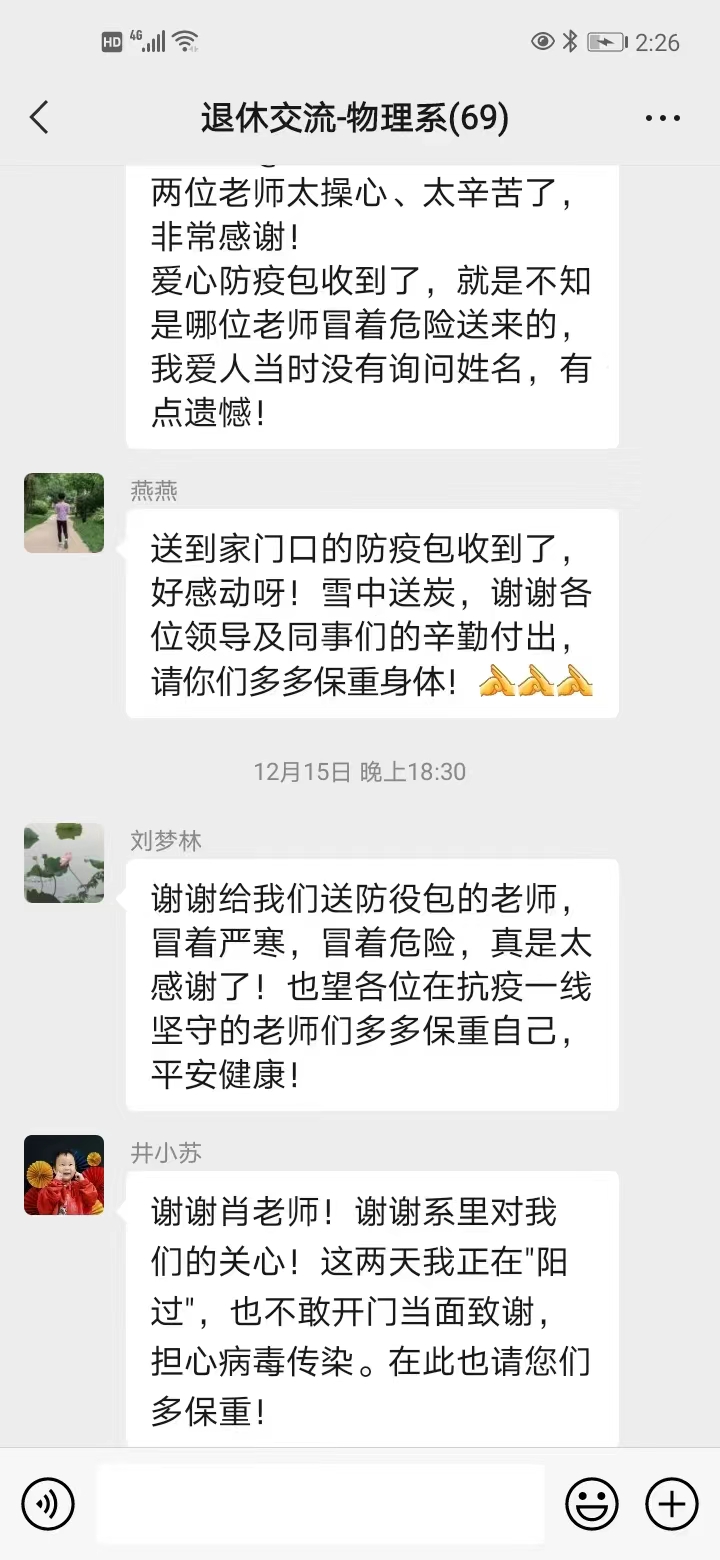
Task: View 刘梦林's profile avatar
Action: click(x=64, y=863)
